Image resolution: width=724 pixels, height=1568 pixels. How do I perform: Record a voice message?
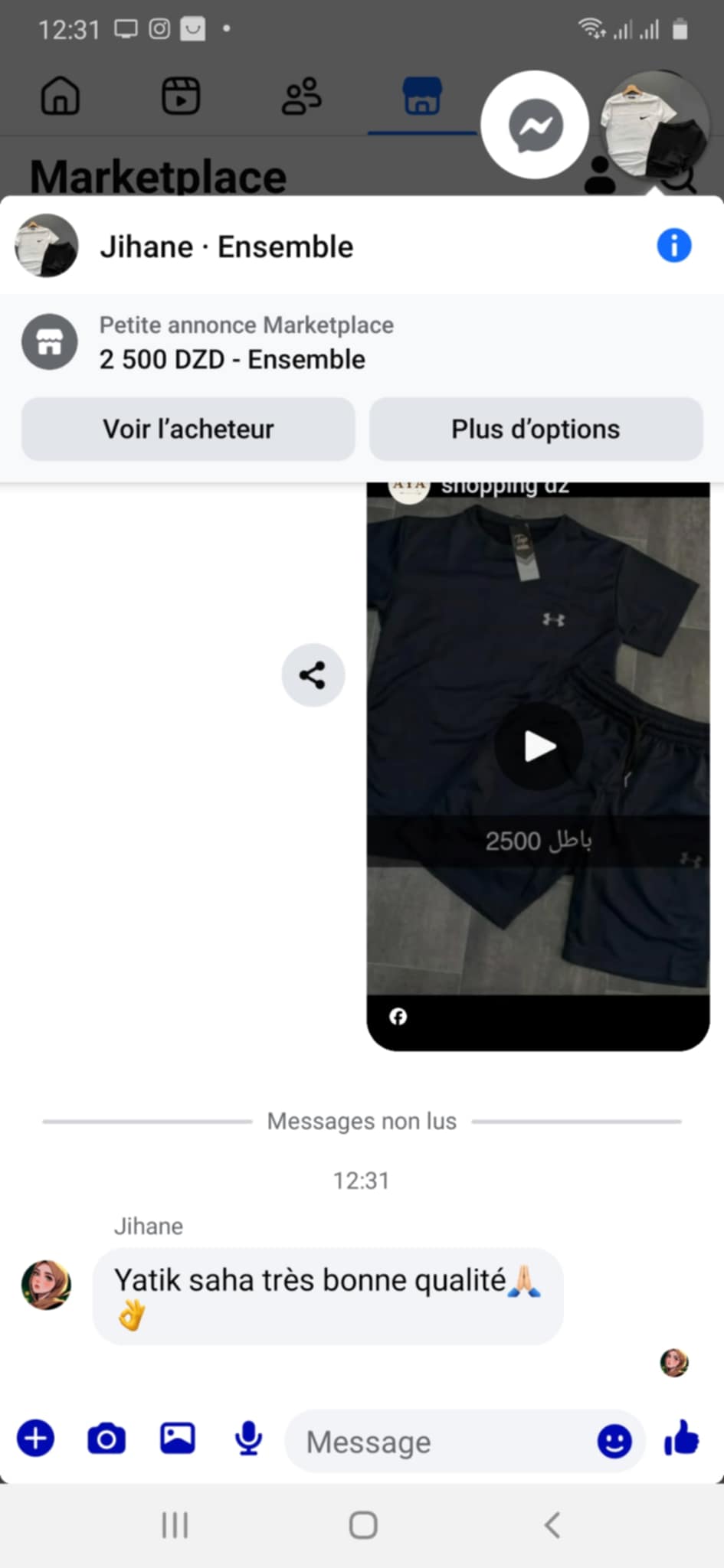click(248, 1439)
